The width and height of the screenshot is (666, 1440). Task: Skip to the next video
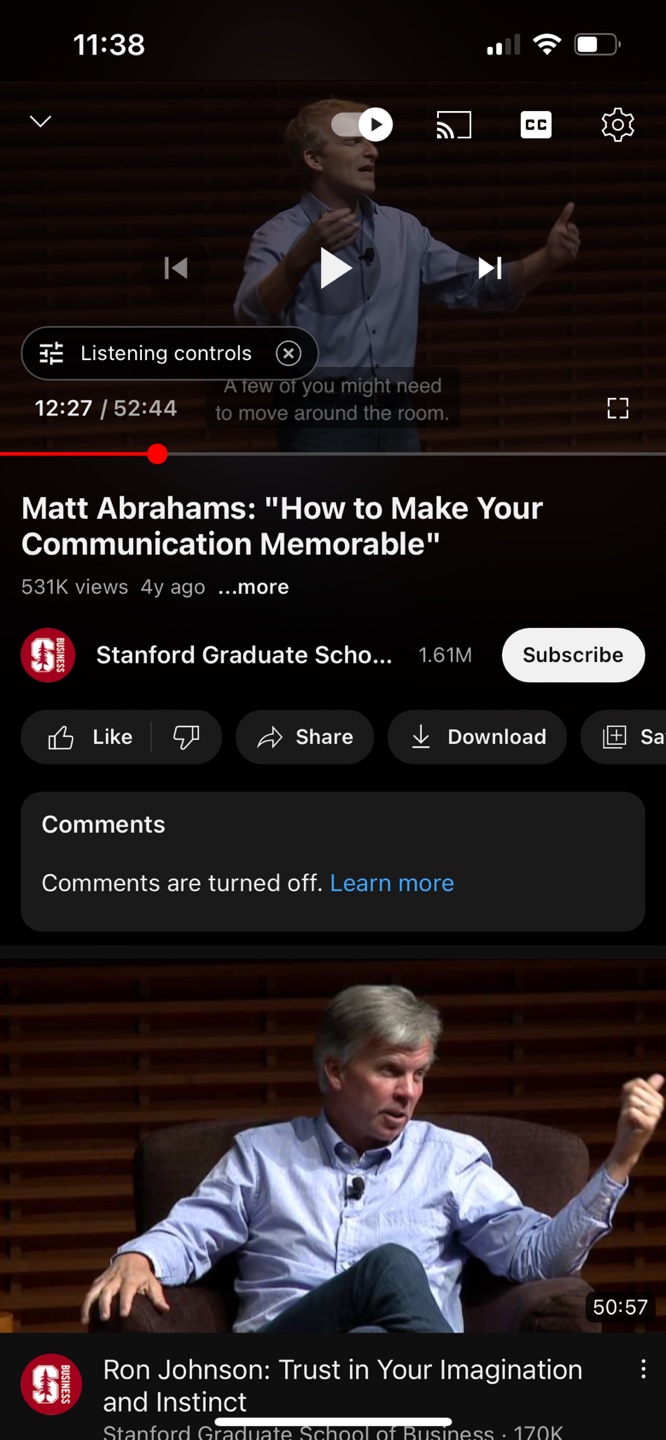(x=489, y=267)
